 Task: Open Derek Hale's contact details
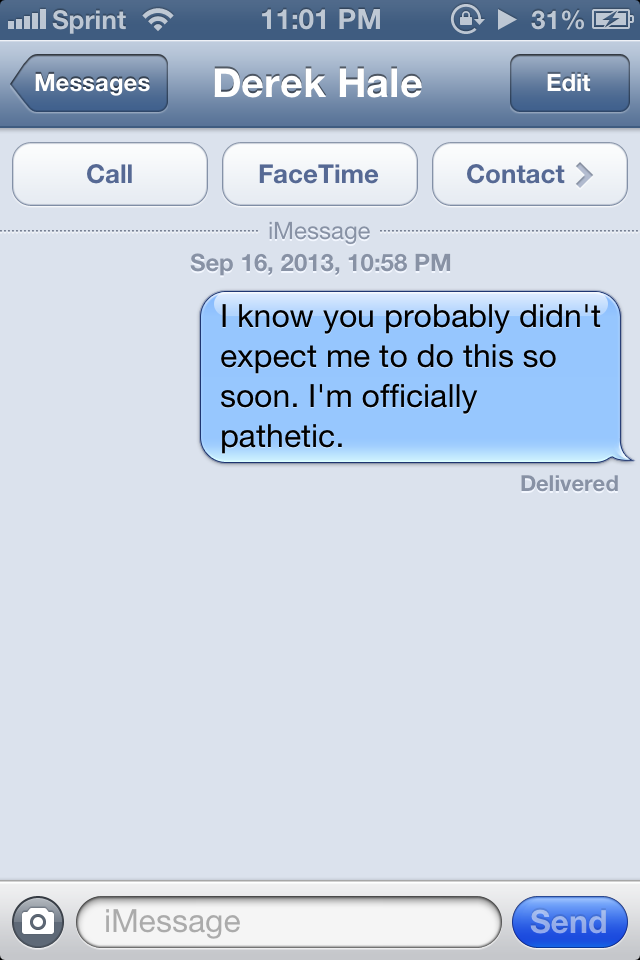pyautogui.click(x=529, y=174)
